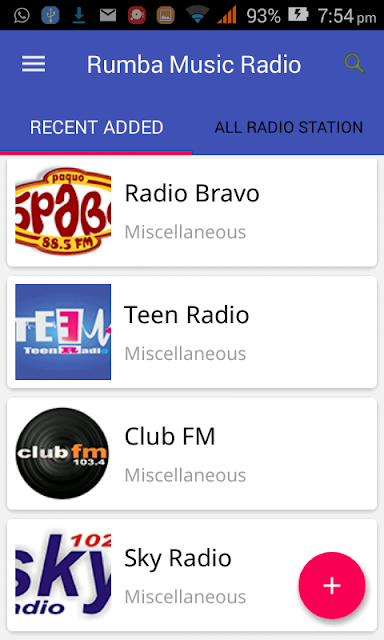Viewport: 384px width, 640px height.
Task: Open the Club FM station
Action: click(192, 453)
